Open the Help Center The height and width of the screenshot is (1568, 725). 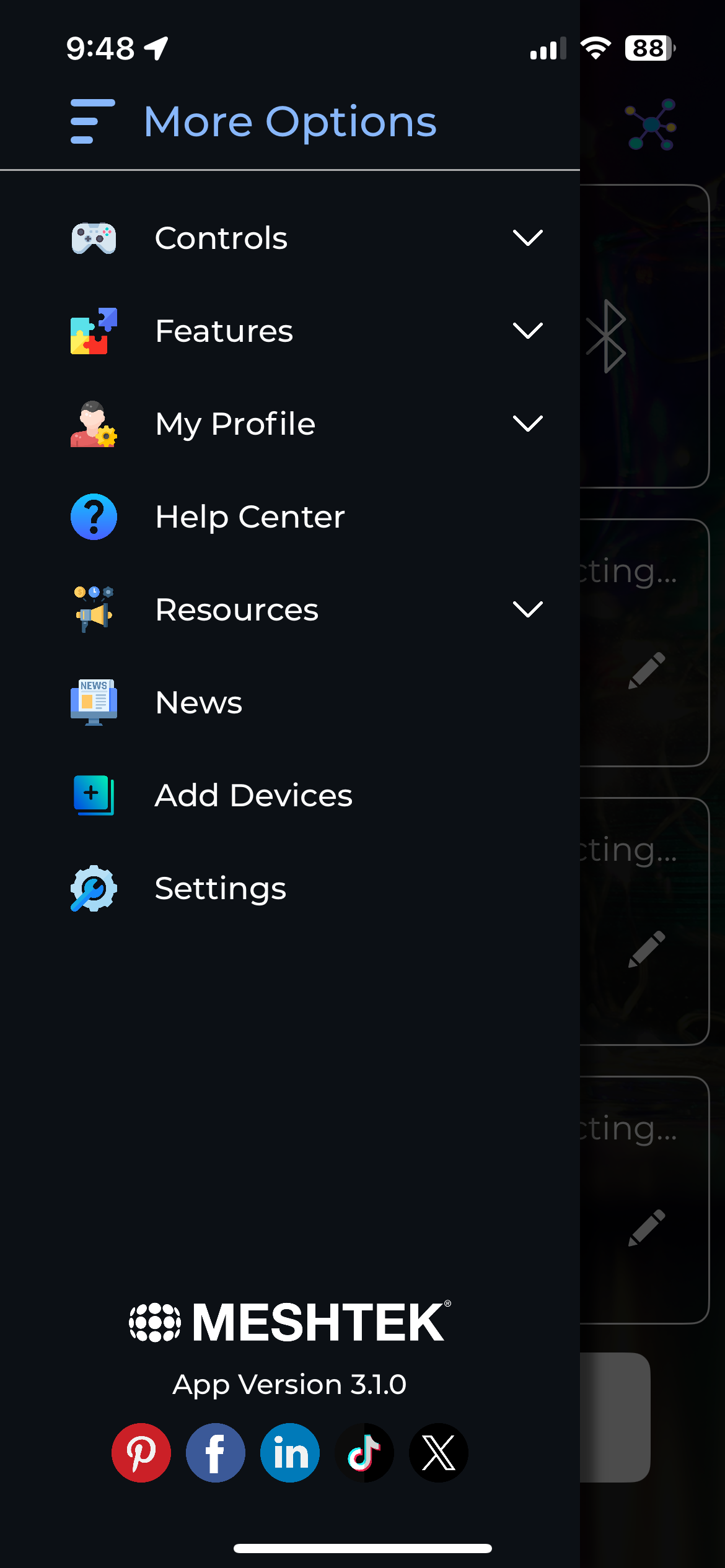(250, 516)
